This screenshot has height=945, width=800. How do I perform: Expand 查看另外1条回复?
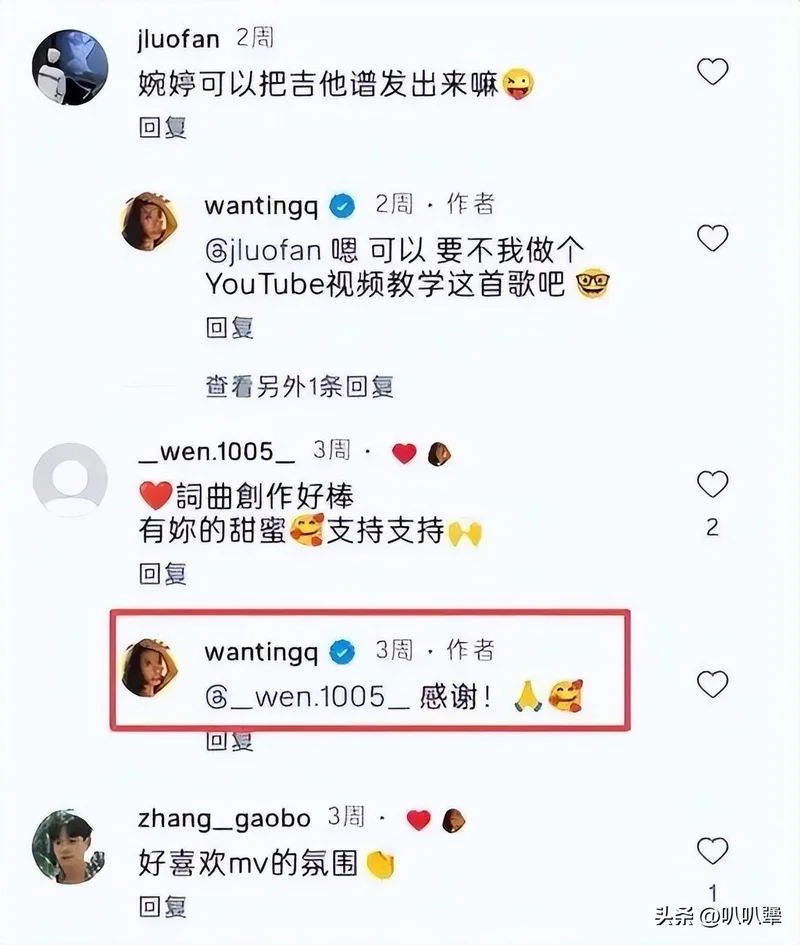(x=299, y=386)
